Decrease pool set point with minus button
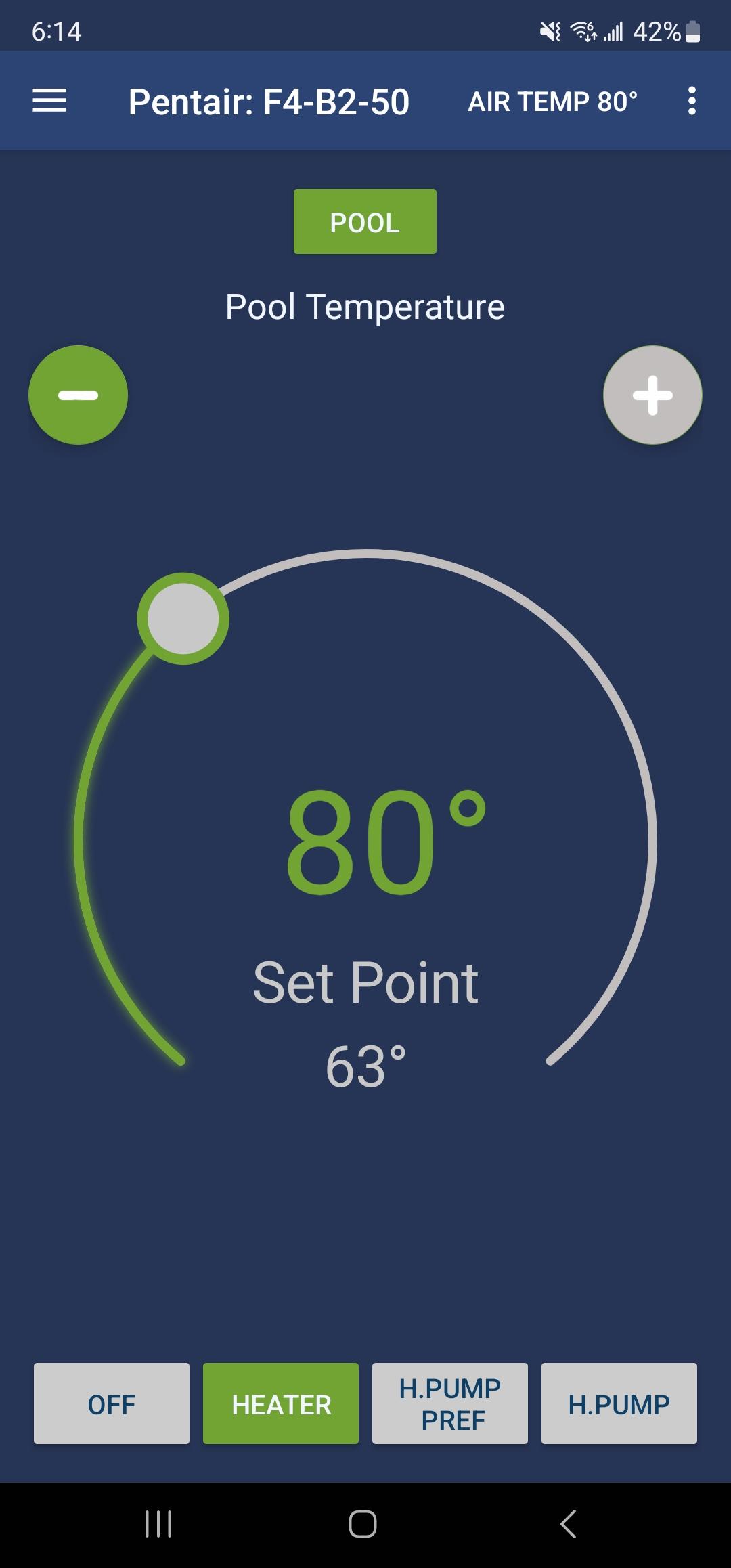This screenshot has height=1568, width=731. (79, 395)
